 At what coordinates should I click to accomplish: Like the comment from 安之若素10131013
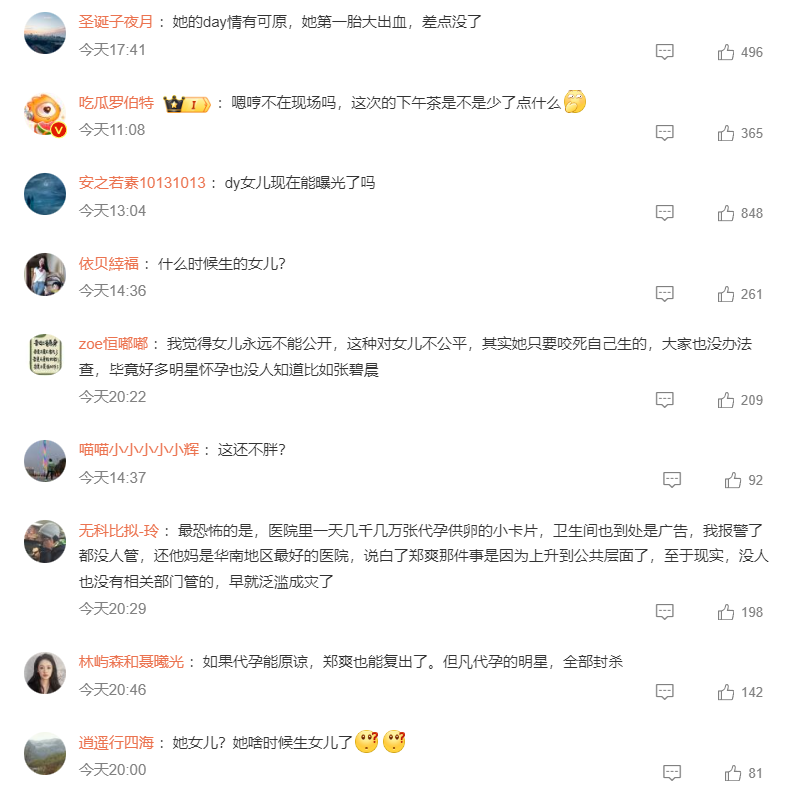[727, 213]
